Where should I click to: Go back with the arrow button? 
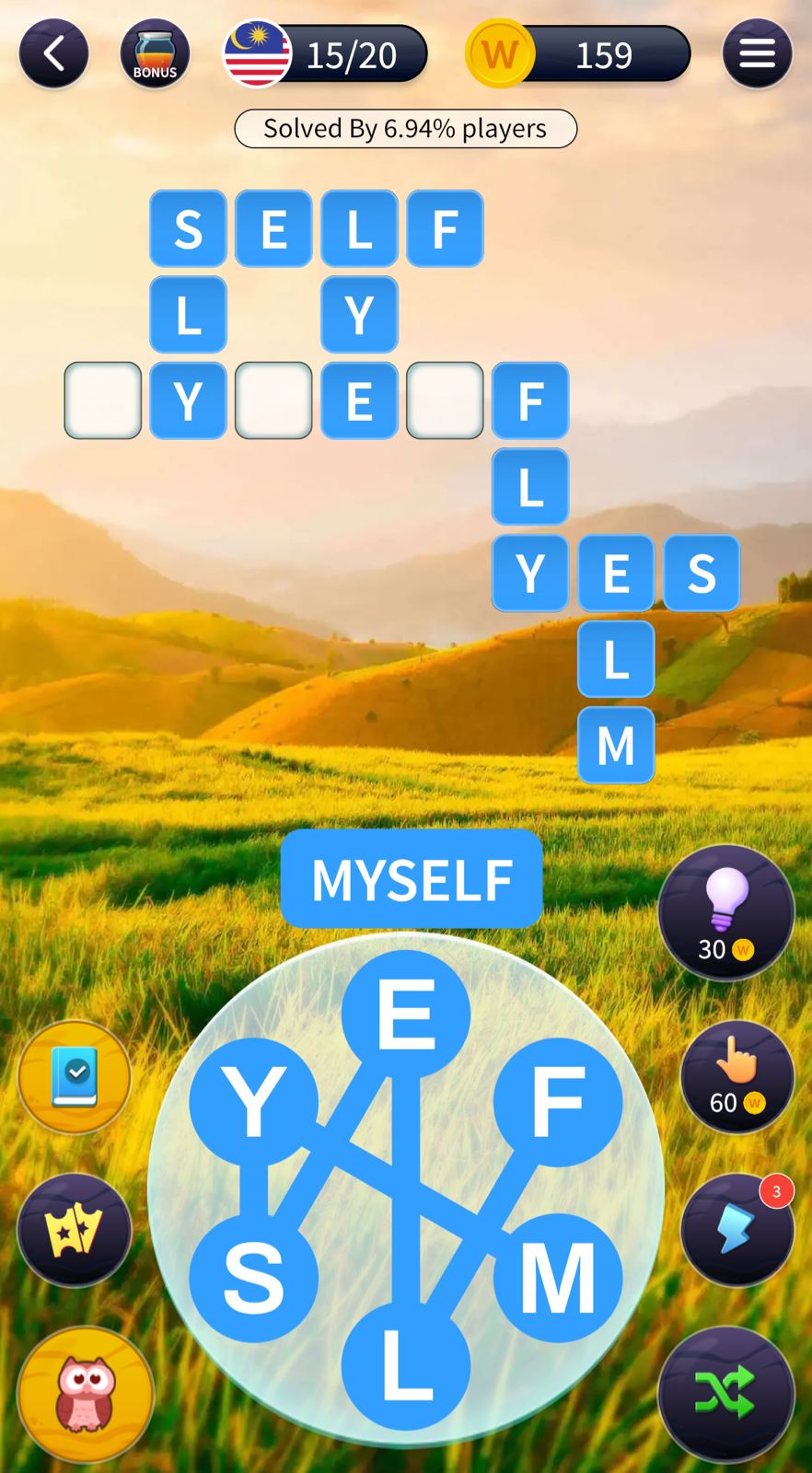pyautogui.click(x=53, y=54)
